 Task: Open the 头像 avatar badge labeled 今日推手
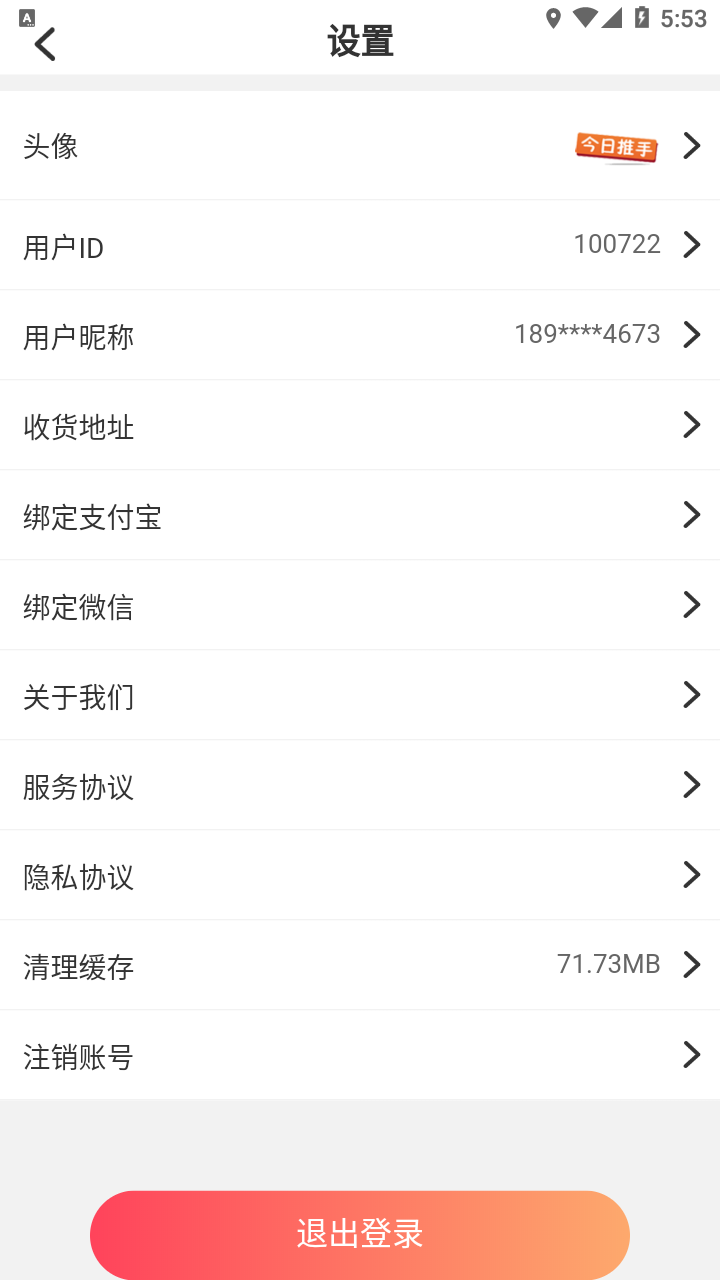(x=616, y=145)
